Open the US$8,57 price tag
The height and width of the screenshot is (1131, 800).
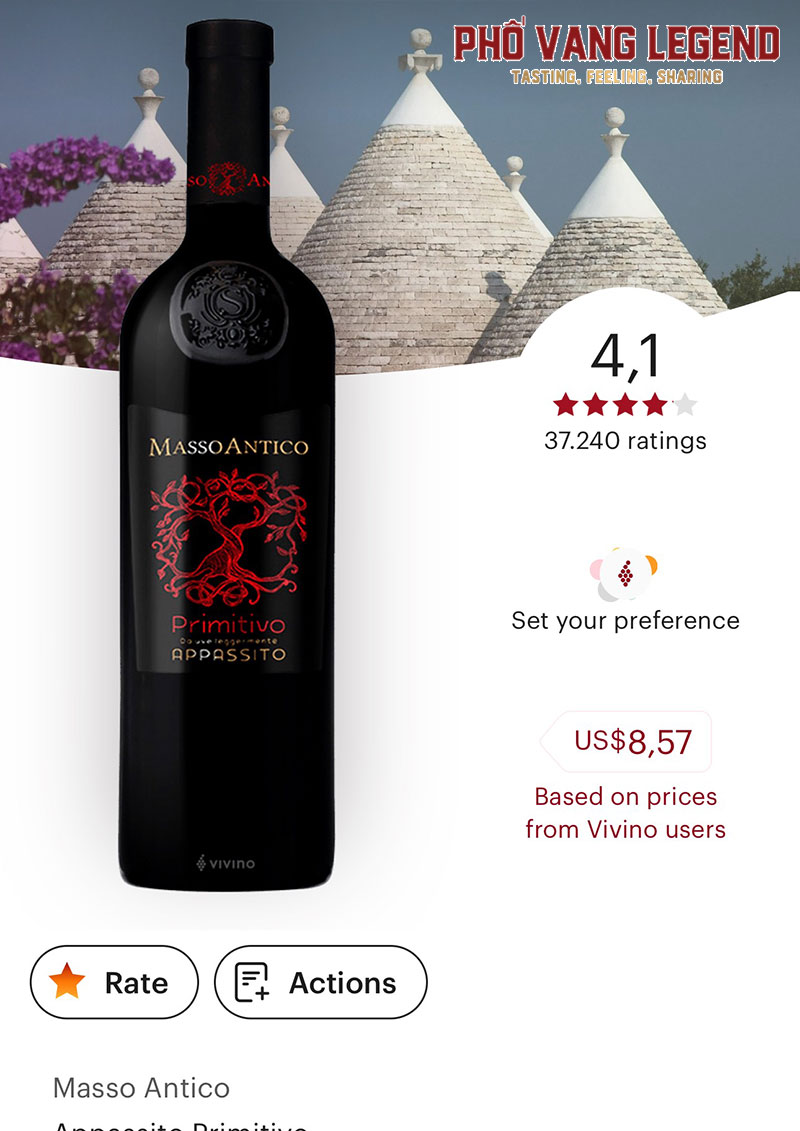coord(630,742)
